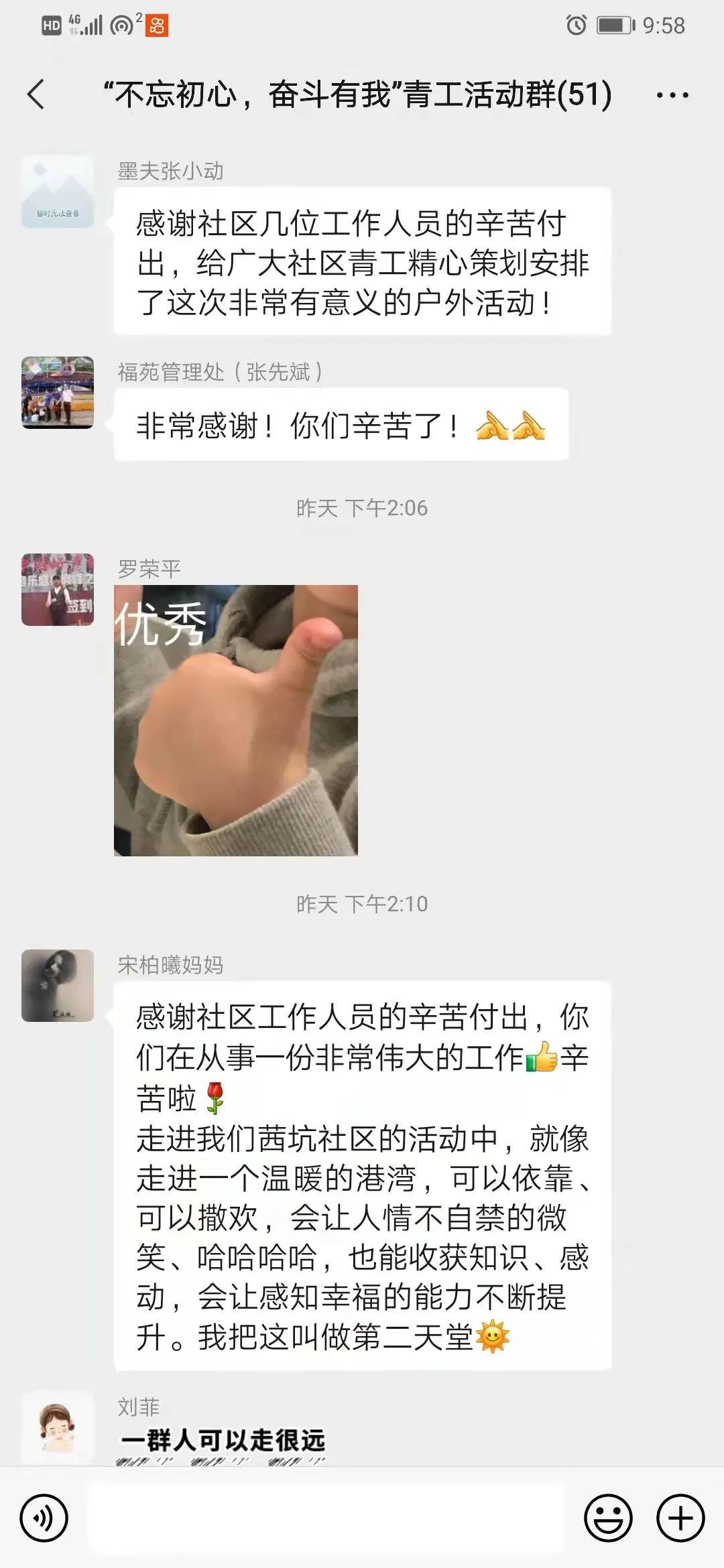Switch to voice message input
The width and height of the screenshot is (724, 1568).
pos(44,1518)
